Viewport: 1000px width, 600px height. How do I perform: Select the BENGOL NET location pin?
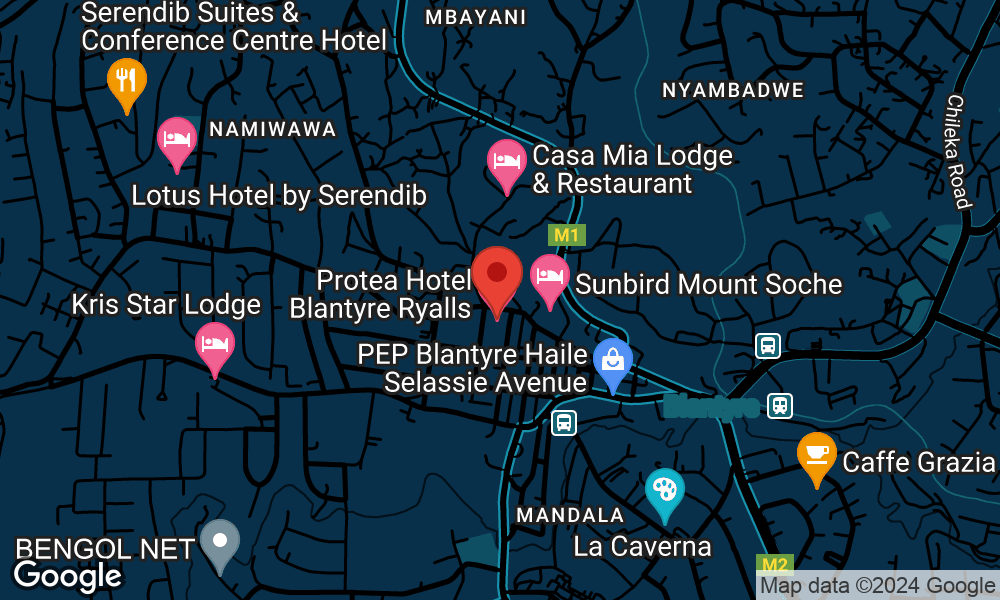[220, 542]
